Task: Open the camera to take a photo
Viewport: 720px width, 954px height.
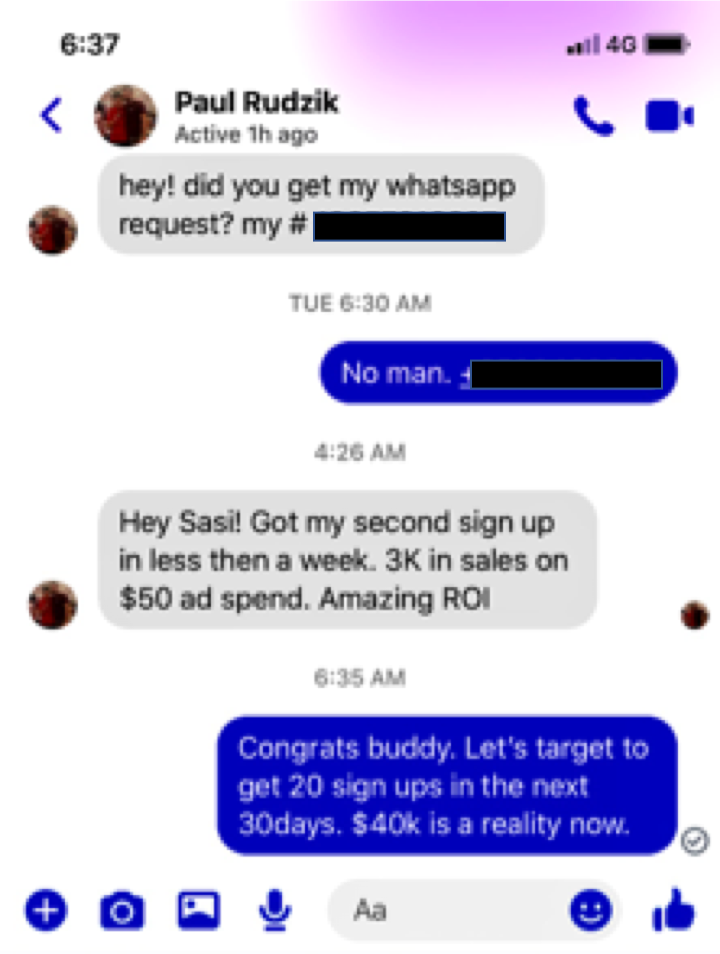Action: 122,910
